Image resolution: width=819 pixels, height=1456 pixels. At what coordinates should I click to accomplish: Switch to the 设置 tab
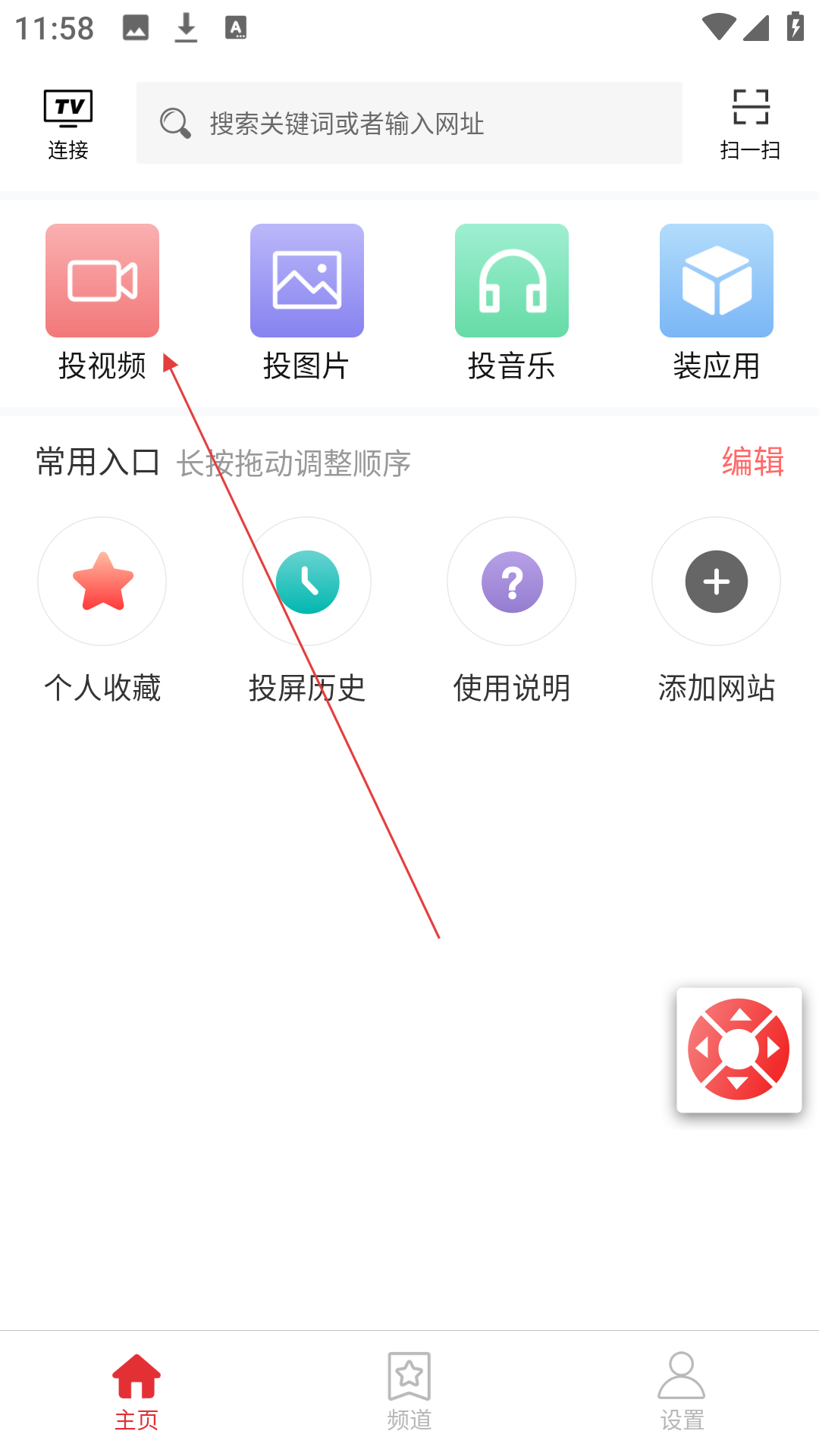coord(682,1392)
